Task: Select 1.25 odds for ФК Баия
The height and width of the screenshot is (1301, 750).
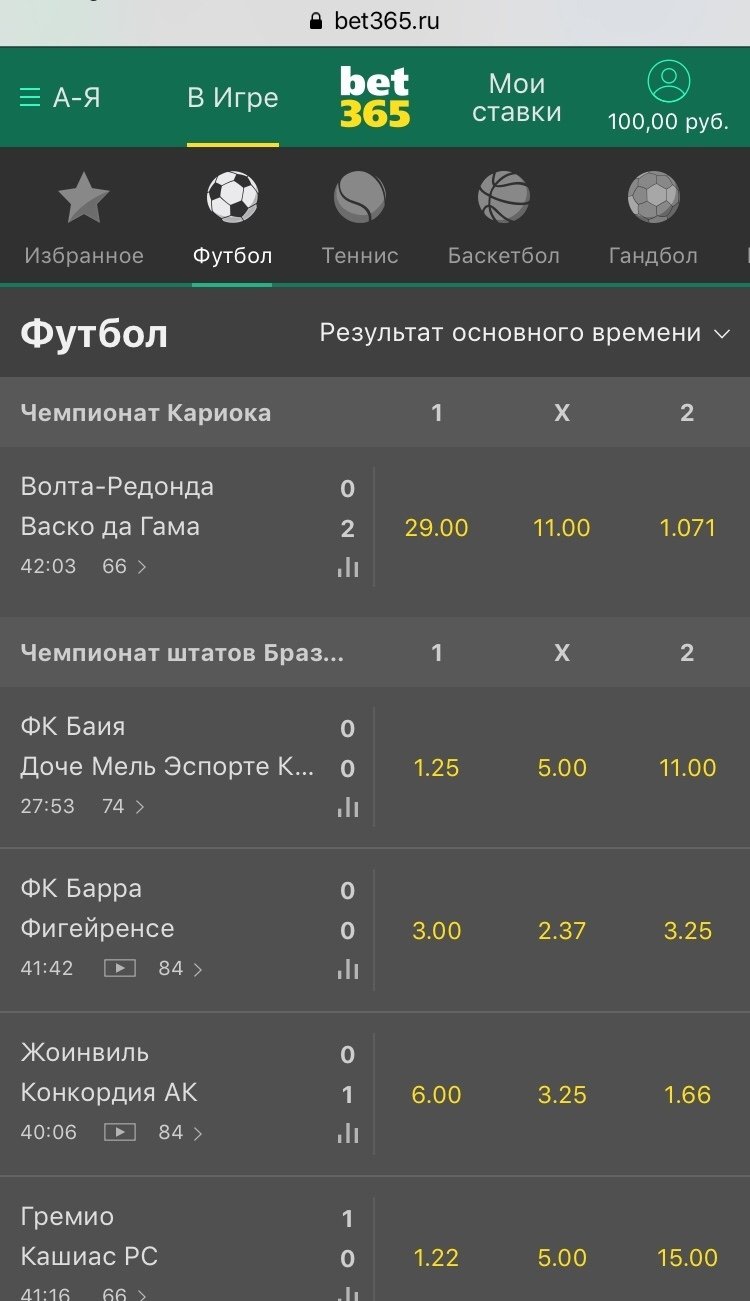Action: click(x=436, y=768)
